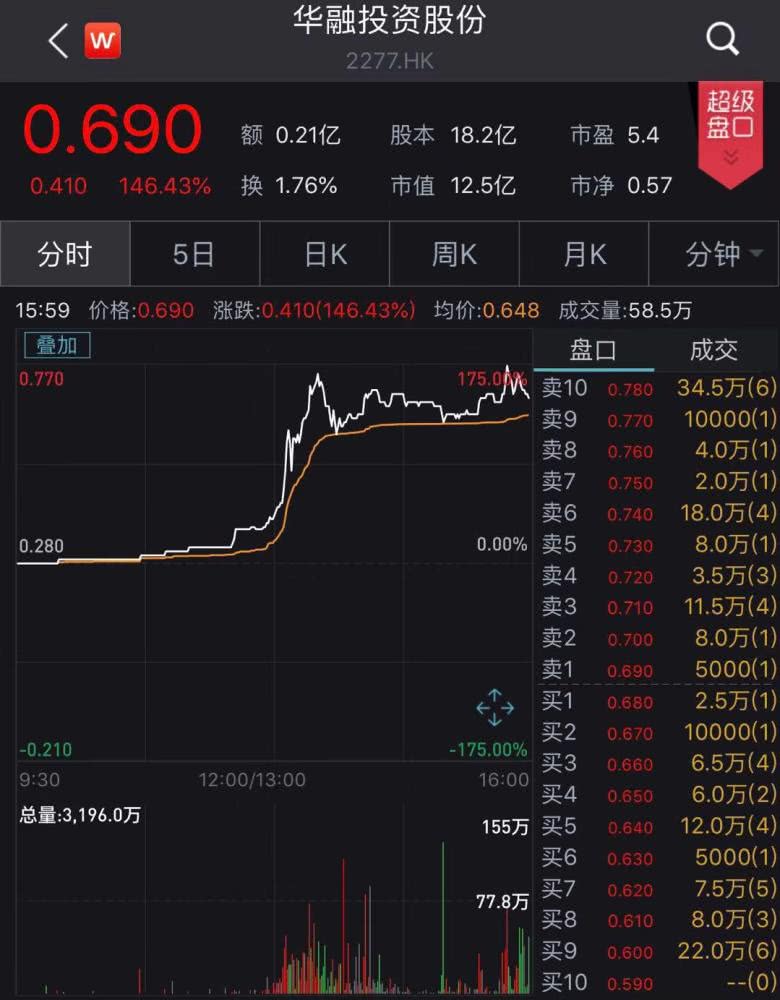Open the stock search magnifier
780x1000 pixels.
(x=722, y=40)
